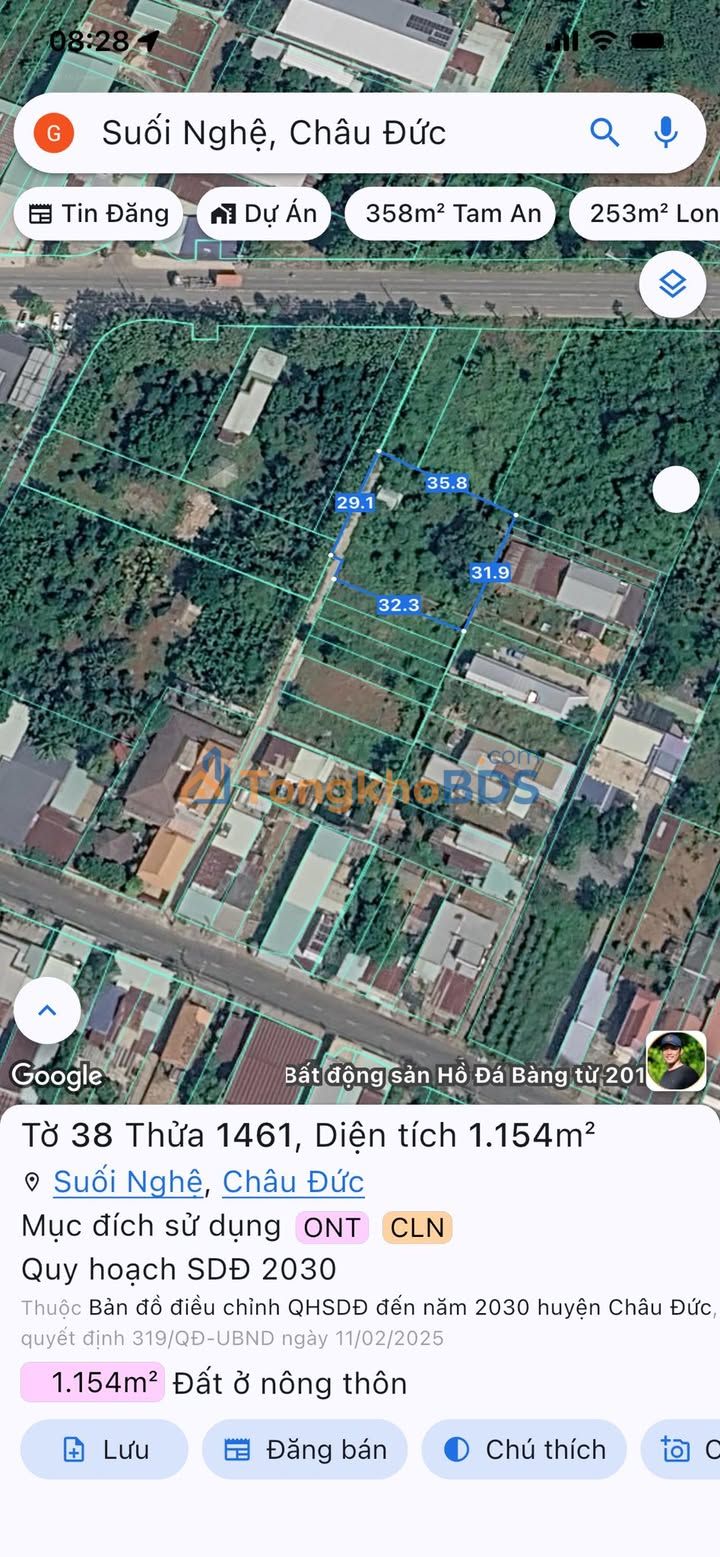The image size is (720, 1557).
Task: Select the Tin Đăng chip
Action: coord(98,213)
